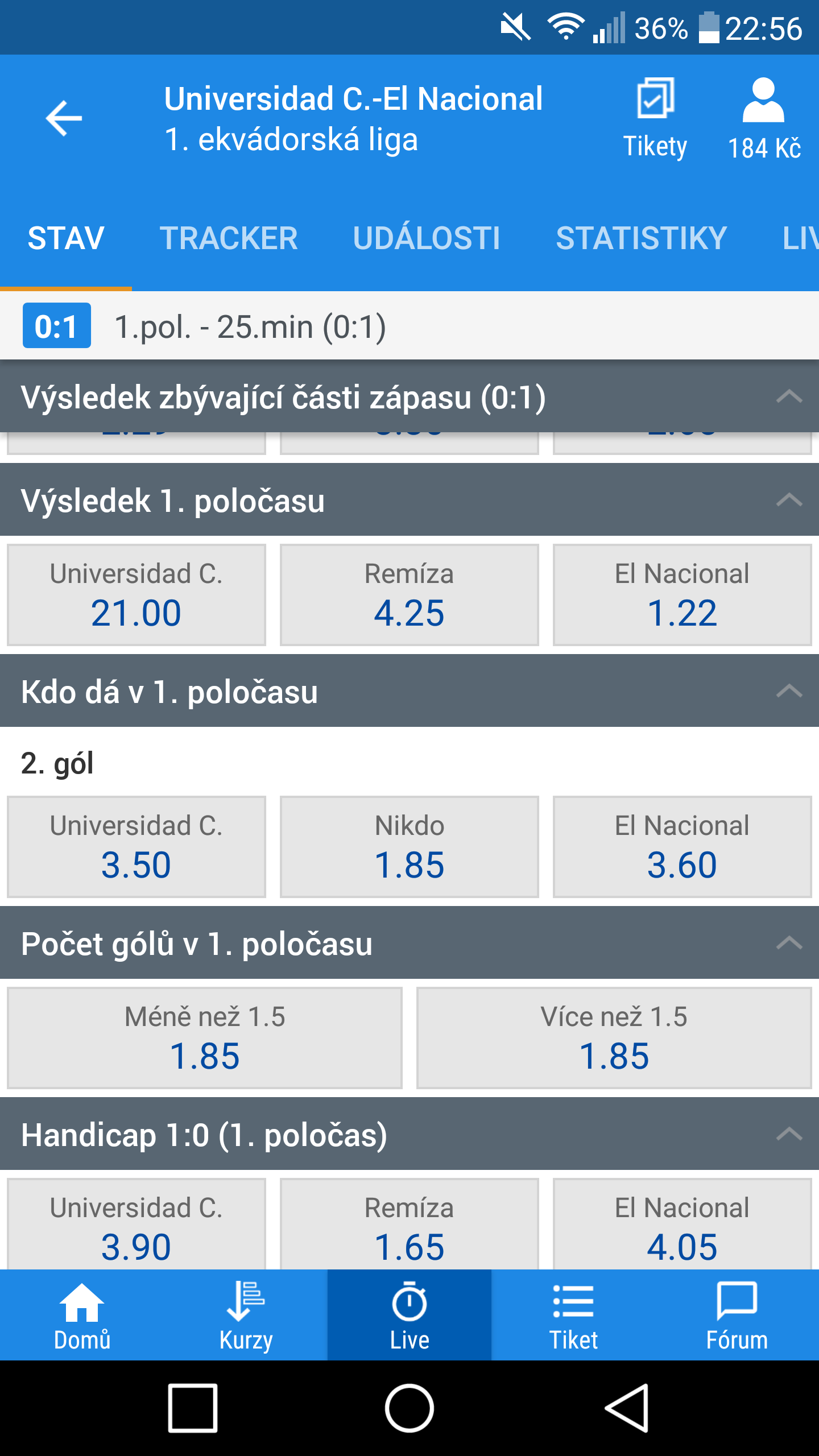Choose El Nacional at 3.60 for 2. gól
The image size is (819, 1456).
pos(682,847)
